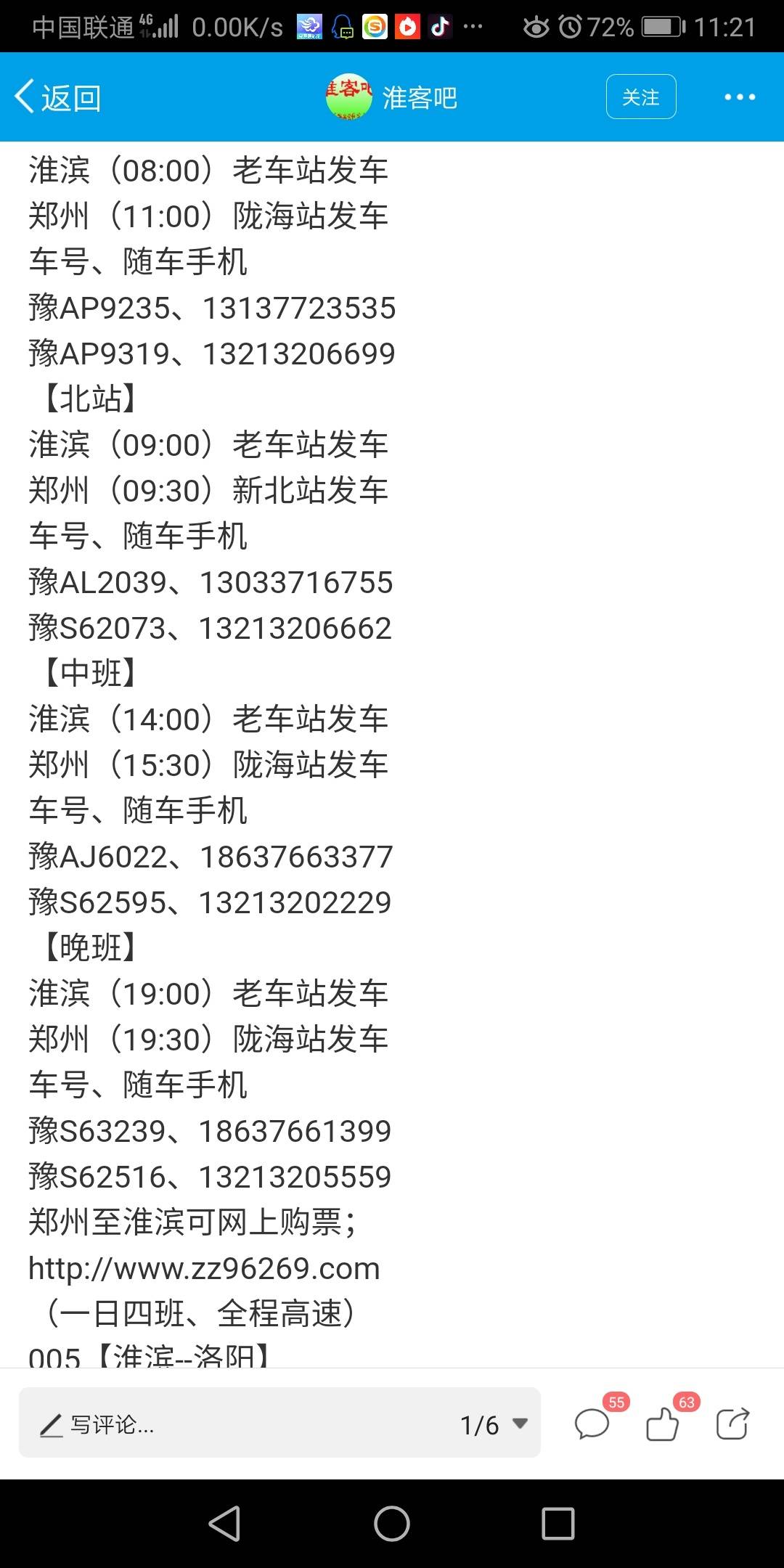Open the system recent apps button
This screenshot has width=784, height=1568.
[558, 1523]
